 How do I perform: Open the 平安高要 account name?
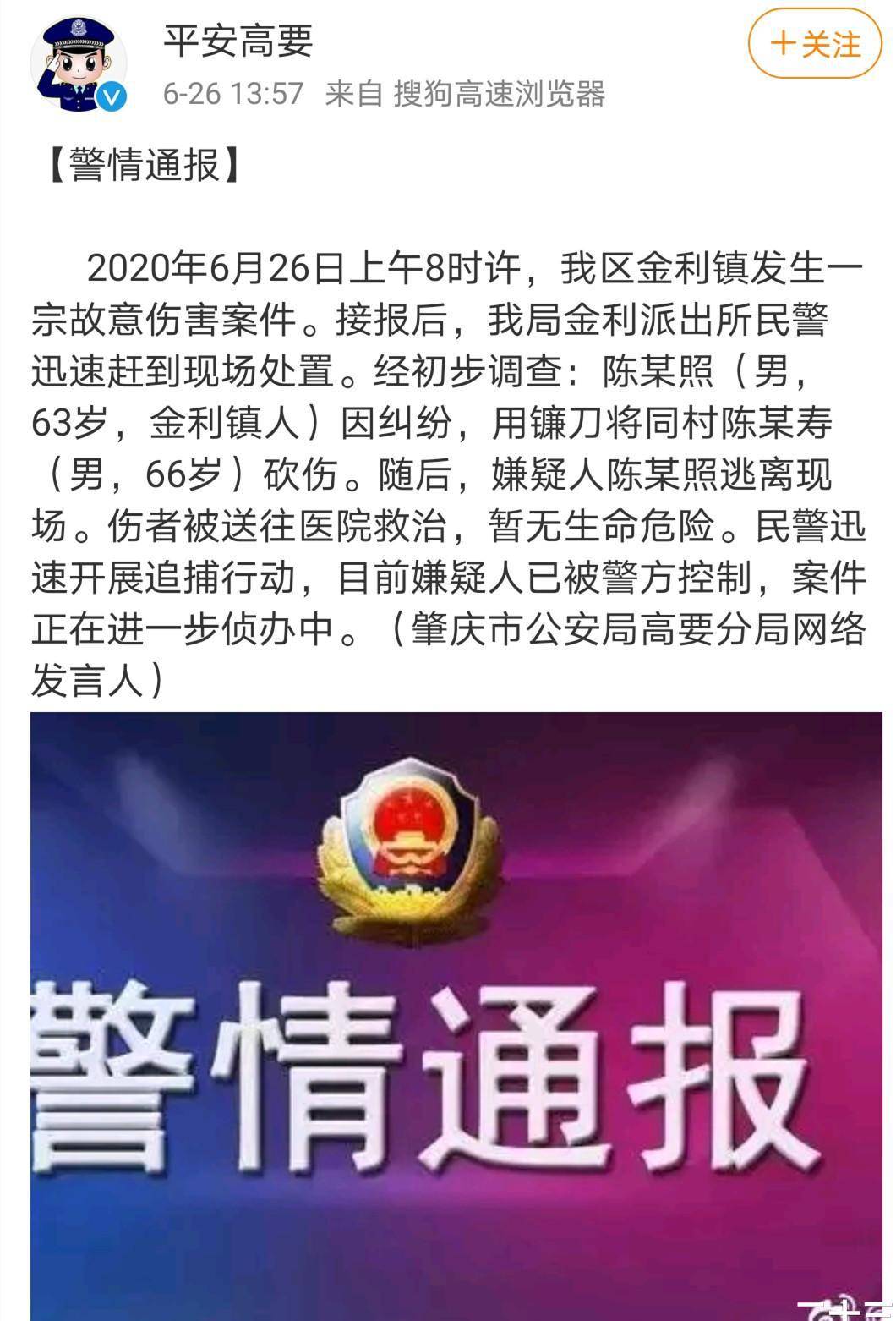[x=238, y=40]
